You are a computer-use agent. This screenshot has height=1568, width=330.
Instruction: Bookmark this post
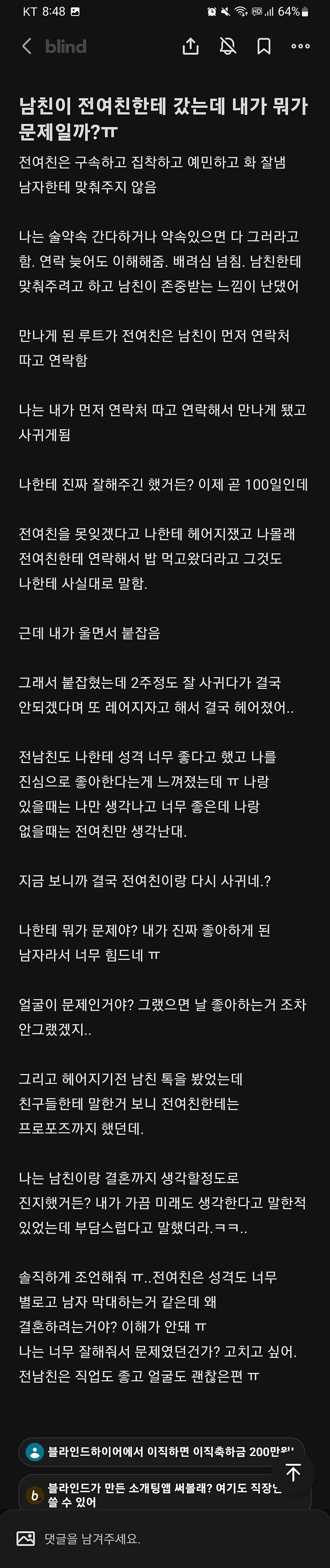[x=264, y=46]
